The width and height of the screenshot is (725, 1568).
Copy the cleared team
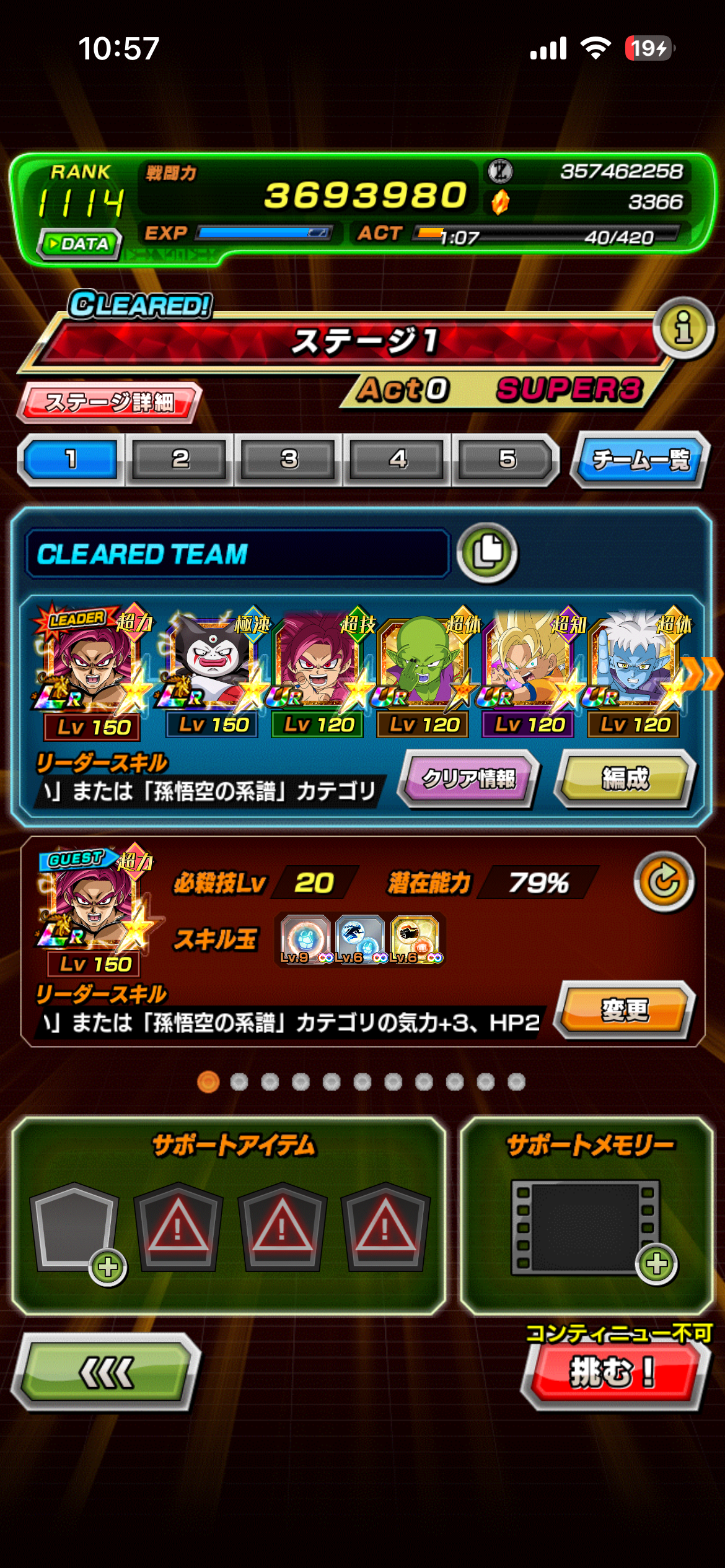click(x=487, y=552)
